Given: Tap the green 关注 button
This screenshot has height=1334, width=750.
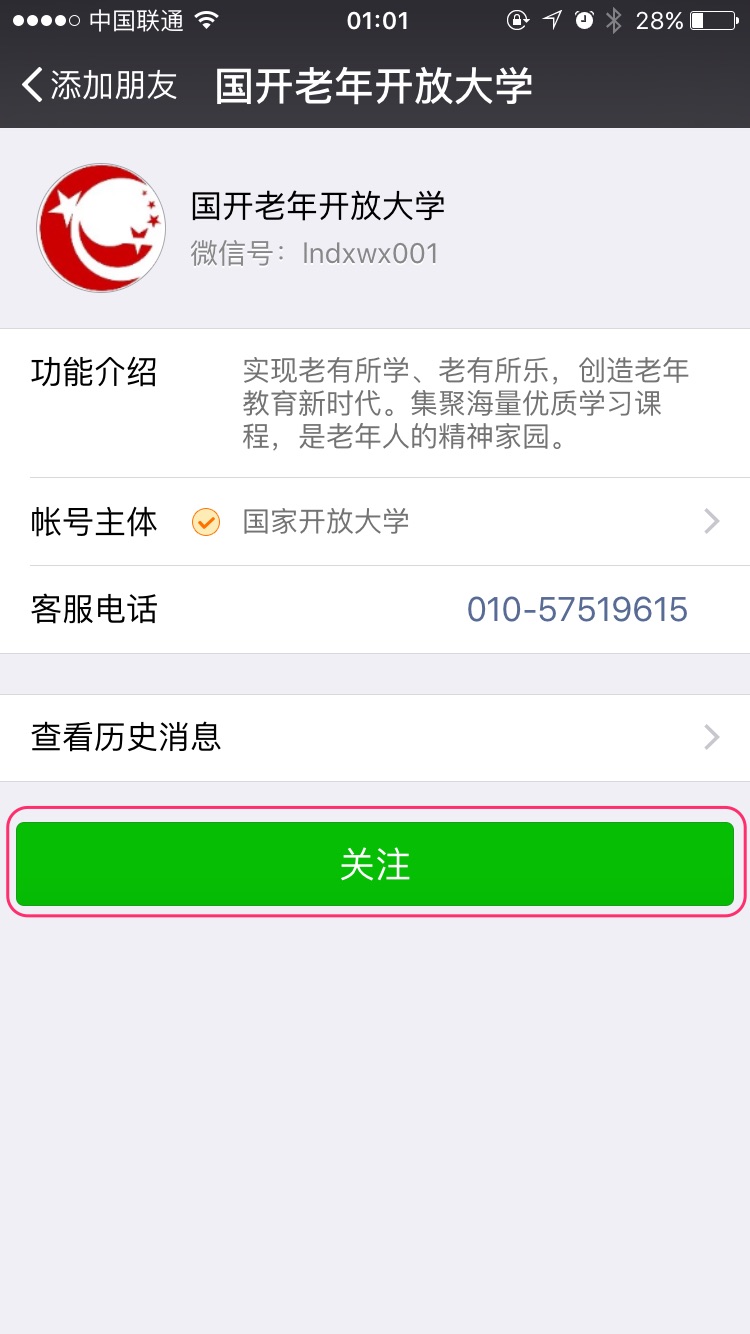Looking at the screenshot, I should [x=375, y=864].
